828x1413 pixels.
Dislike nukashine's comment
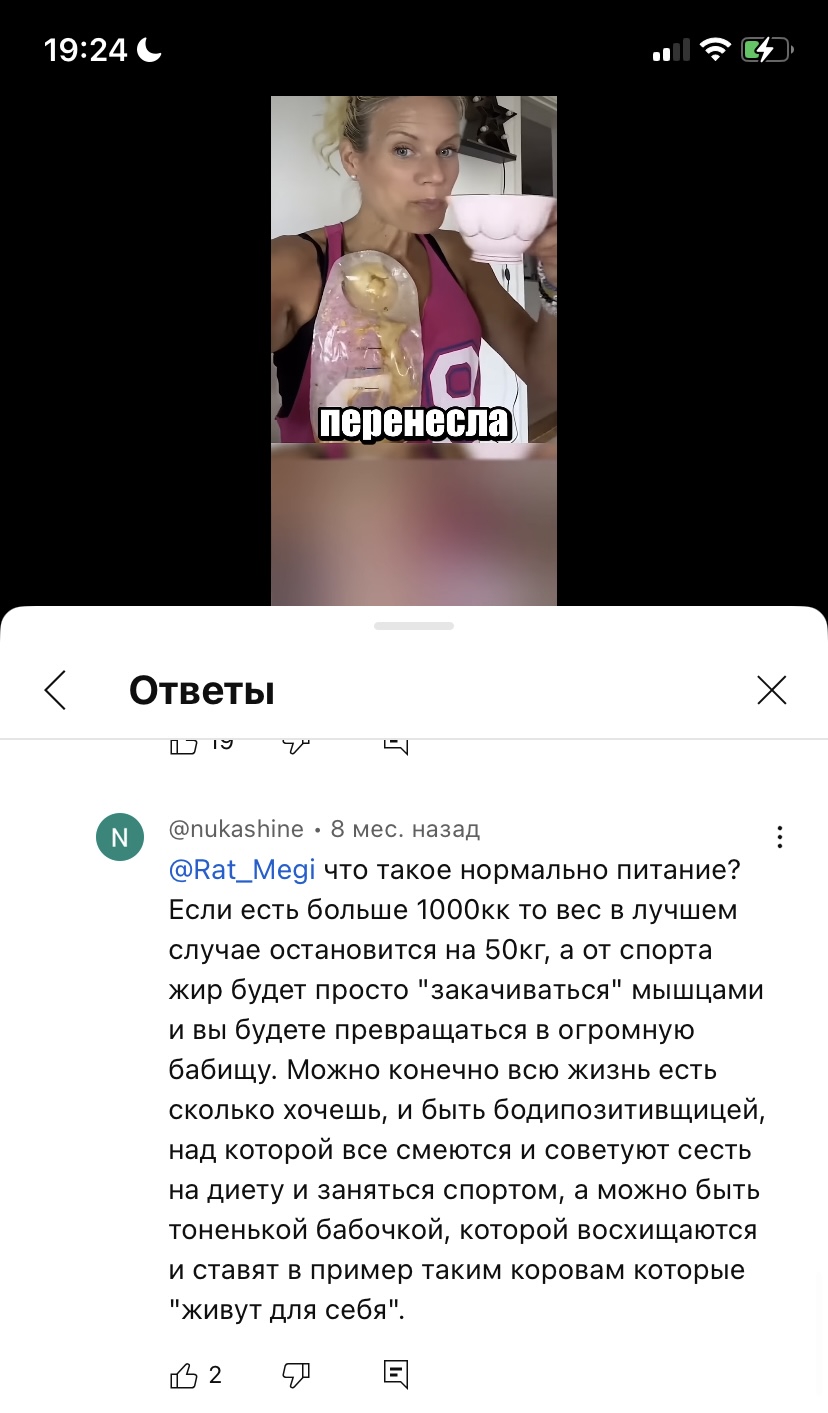click(x=296, y=1375)
